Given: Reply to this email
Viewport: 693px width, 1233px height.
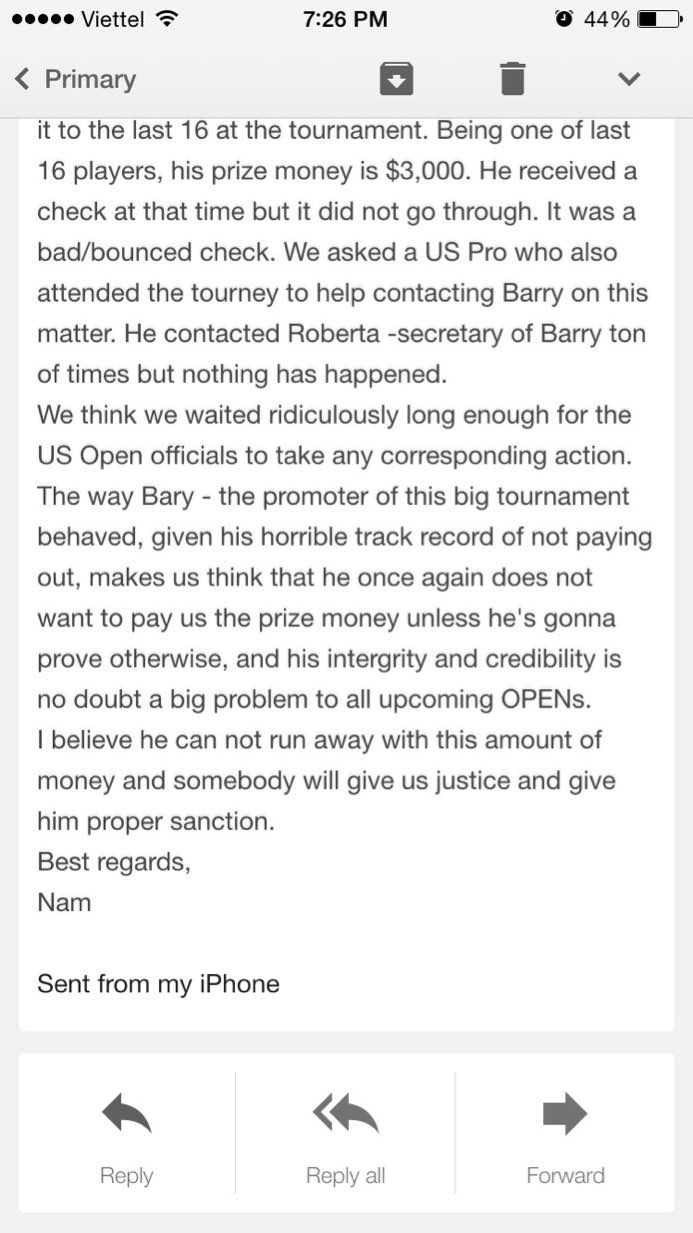Looking at the screenshot, I should pyautogui.click(x=126, y=1133).
